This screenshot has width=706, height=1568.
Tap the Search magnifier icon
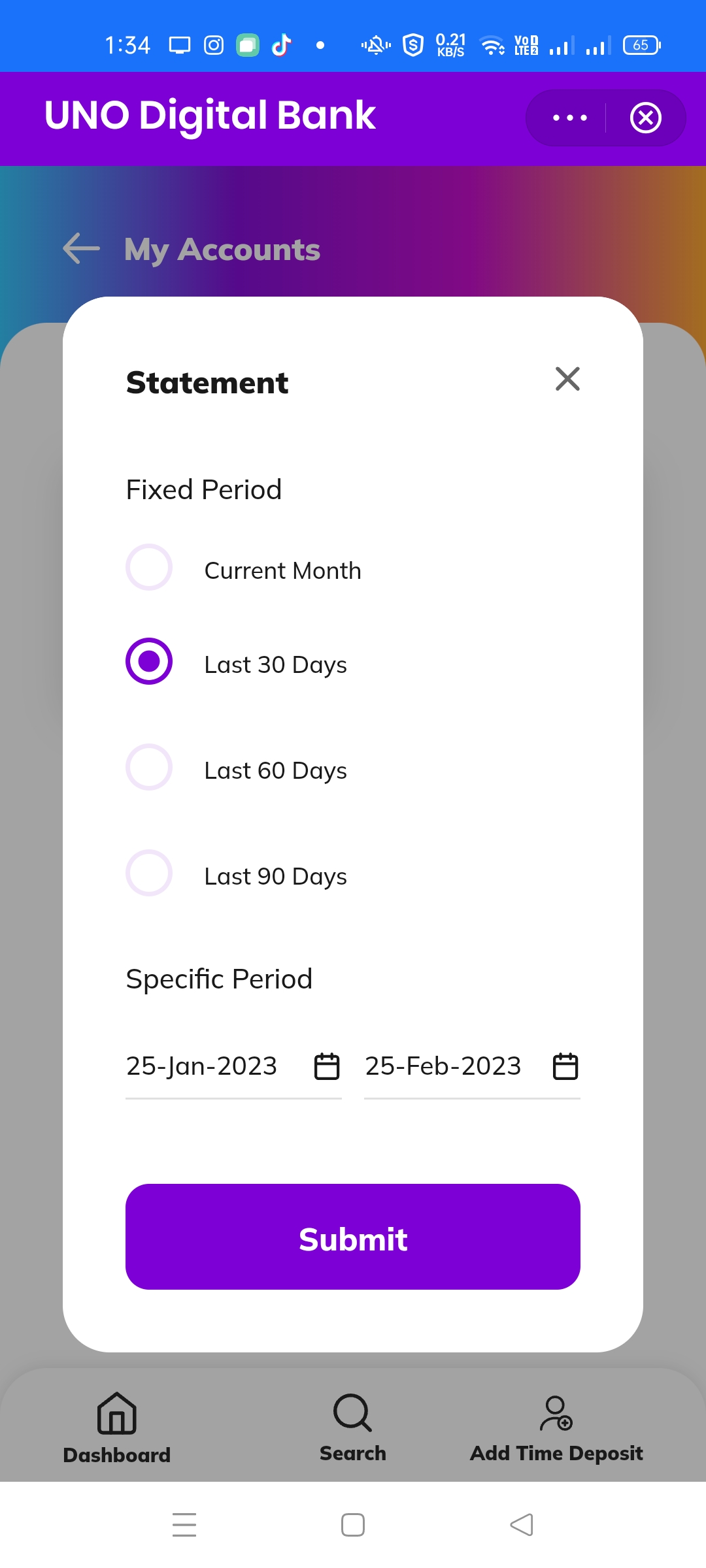pos(352,1413)
